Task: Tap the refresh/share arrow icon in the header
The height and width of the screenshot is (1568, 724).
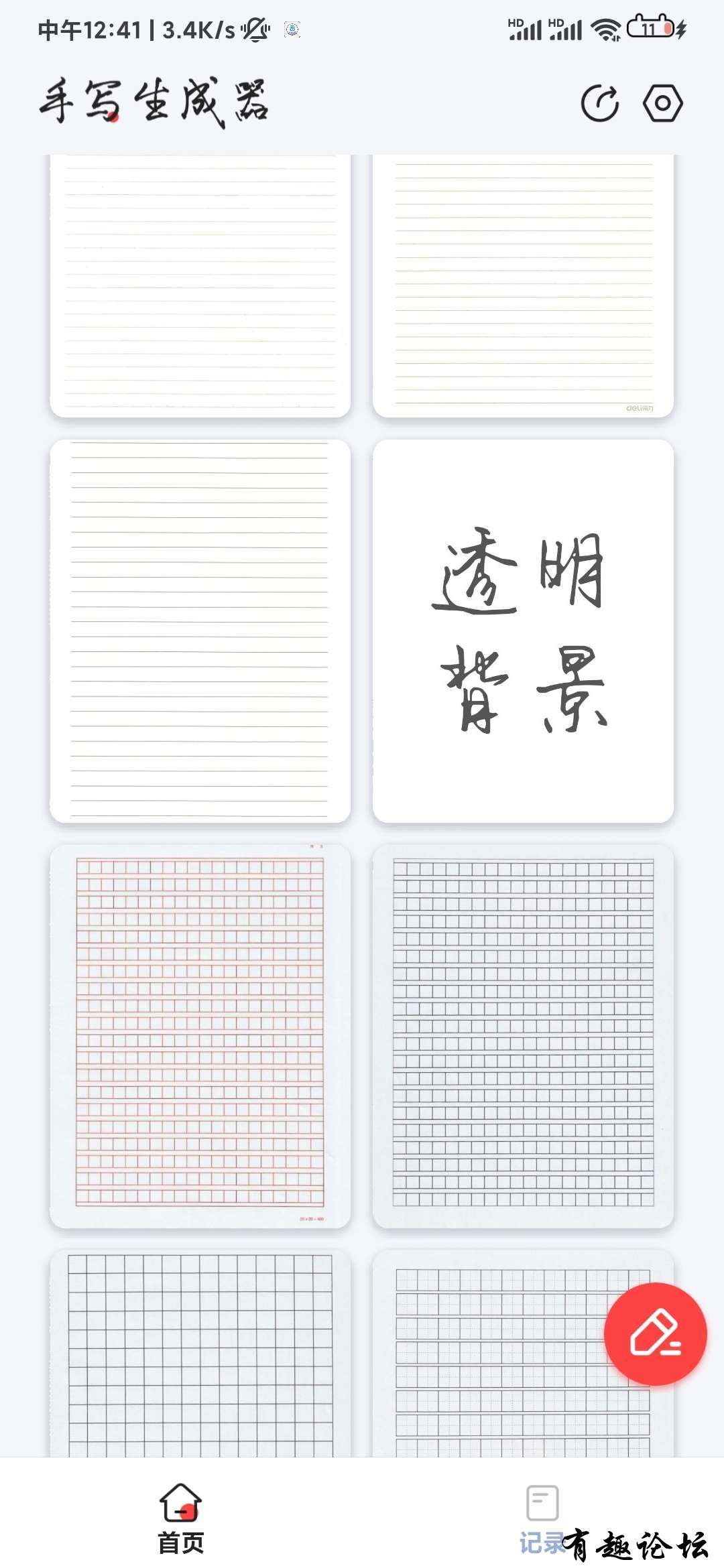Action: point(599,103)
